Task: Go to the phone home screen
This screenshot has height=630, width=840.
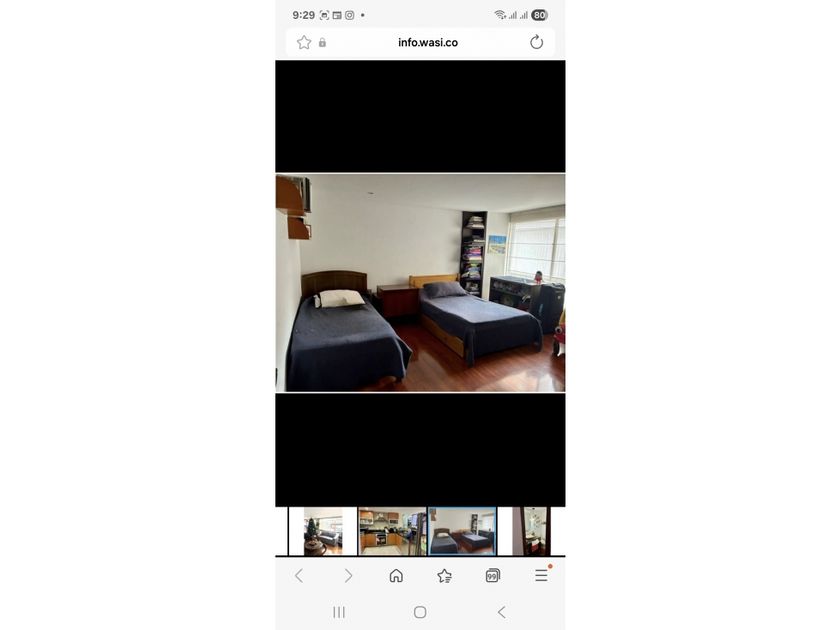Action: pos(420,612)
